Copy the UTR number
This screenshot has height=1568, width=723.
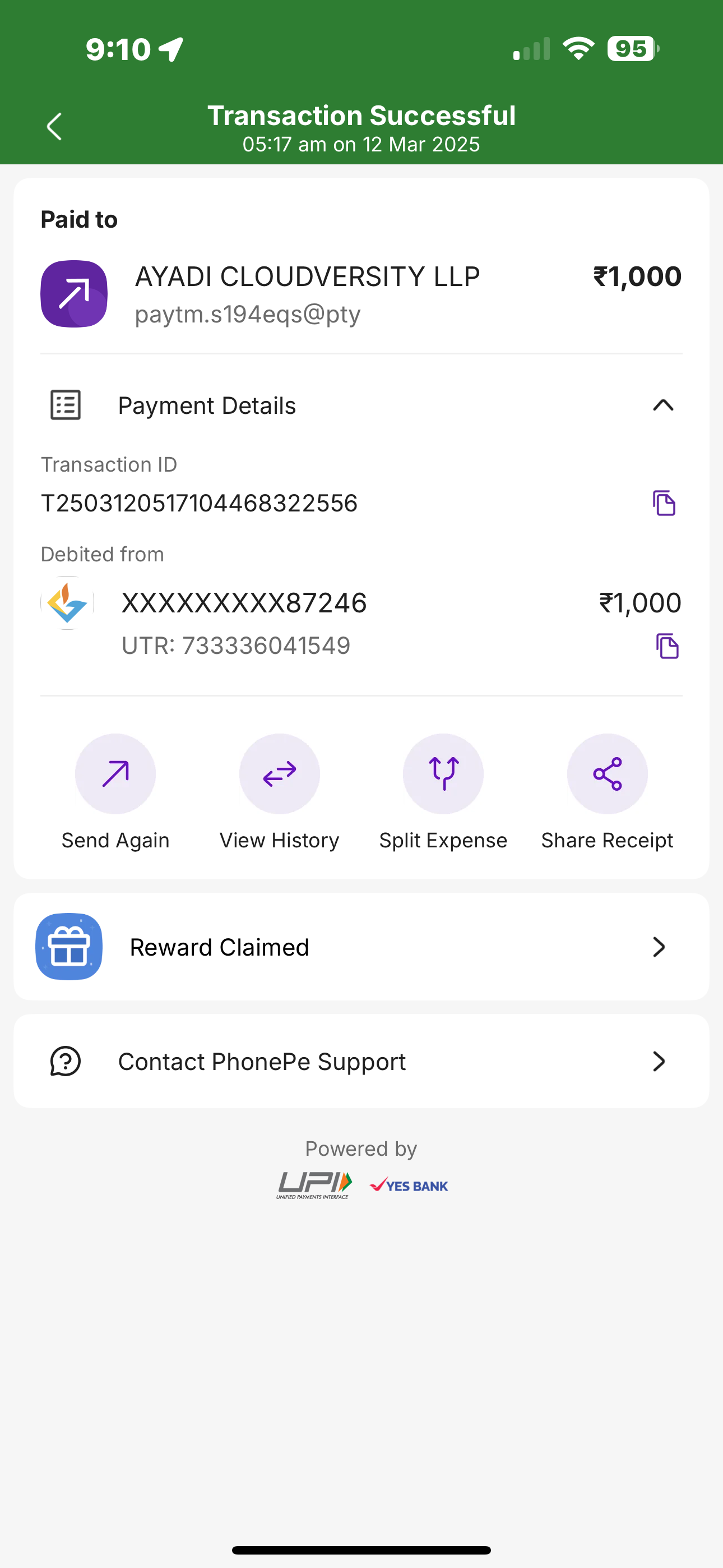(x=667, y=646)
